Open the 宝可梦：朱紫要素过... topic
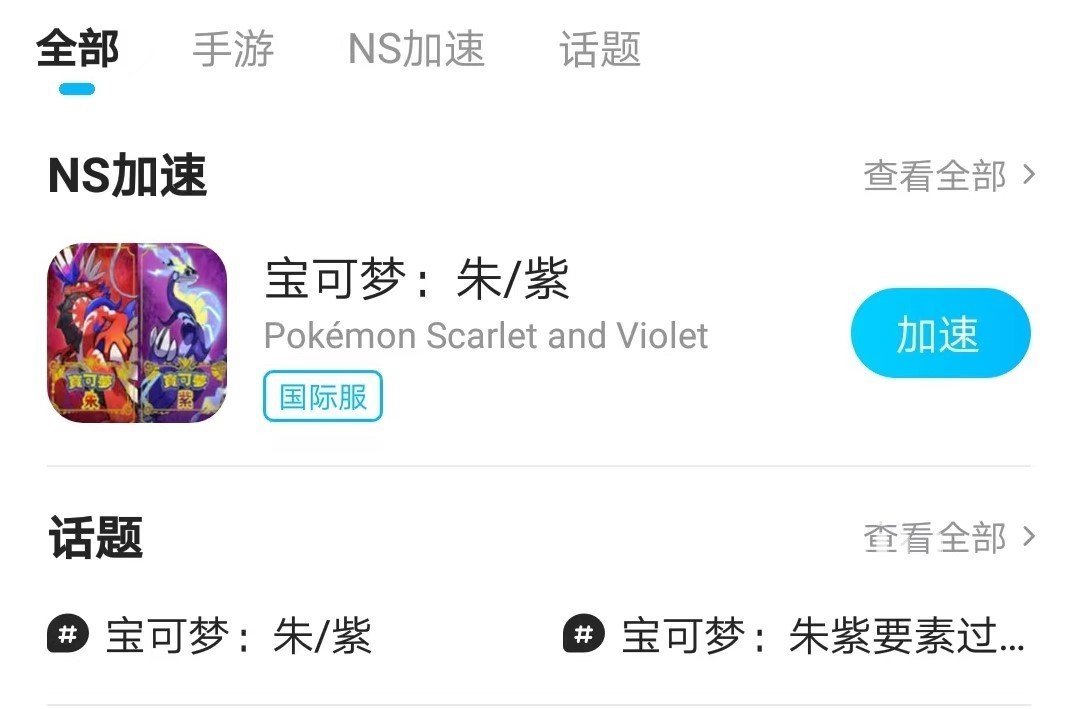The width and height of the screenshot is (1073, 709). tap(795, 636)
